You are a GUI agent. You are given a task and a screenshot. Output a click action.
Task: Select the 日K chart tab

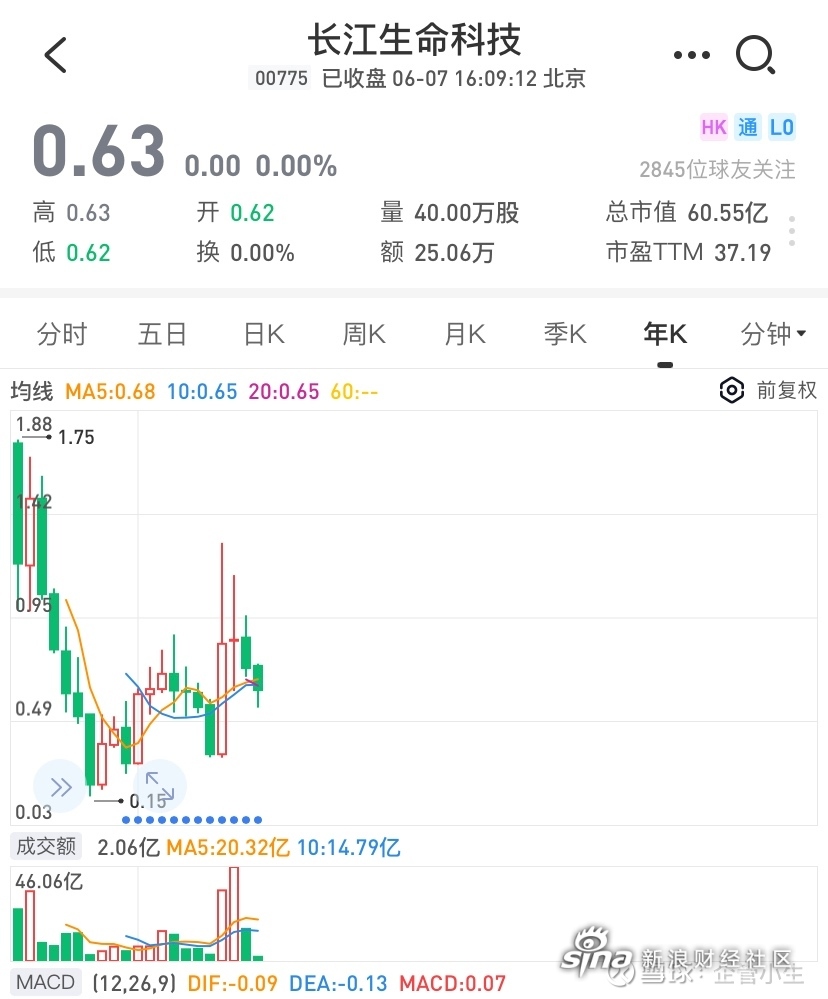264,334
